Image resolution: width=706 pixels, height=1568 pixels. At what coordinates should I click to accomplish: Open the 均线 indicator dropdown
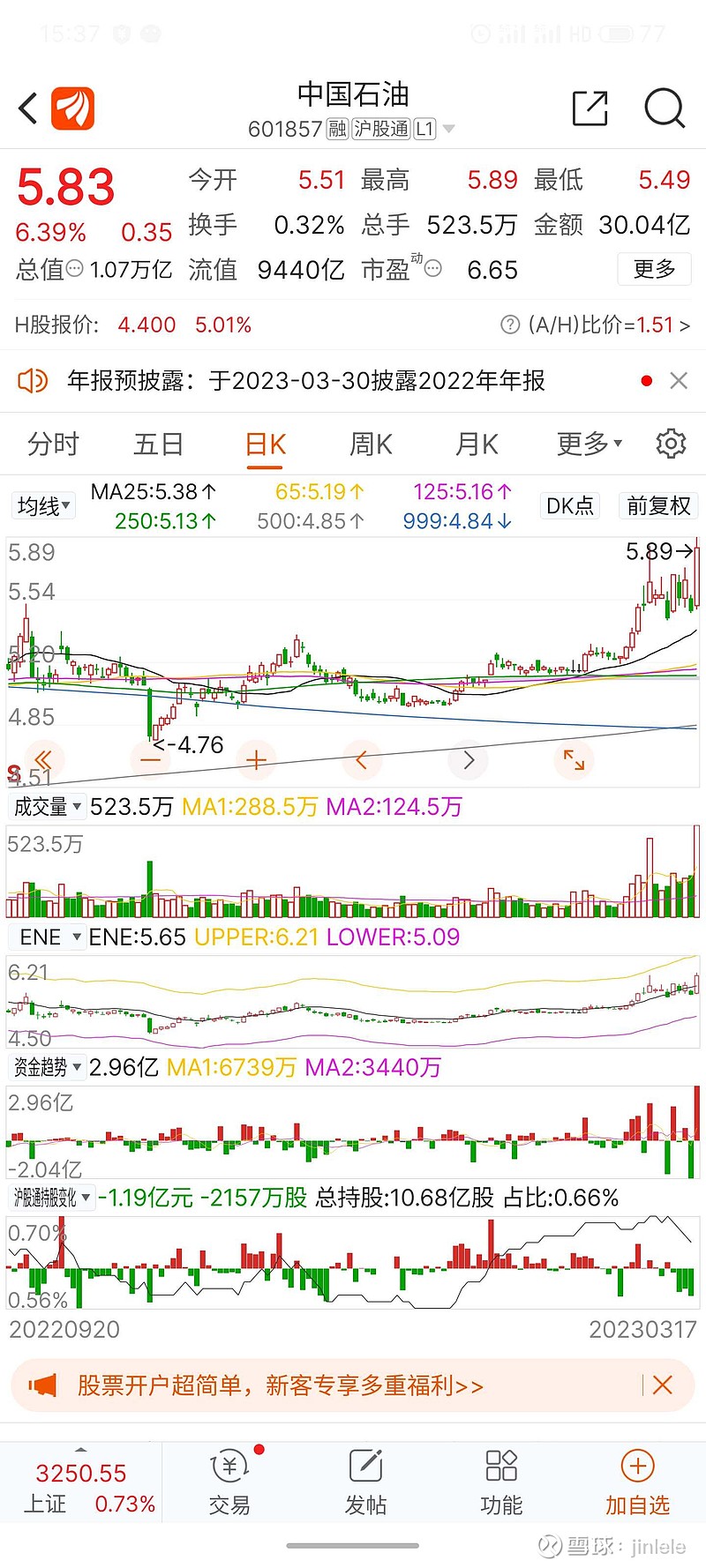(43, 506)
